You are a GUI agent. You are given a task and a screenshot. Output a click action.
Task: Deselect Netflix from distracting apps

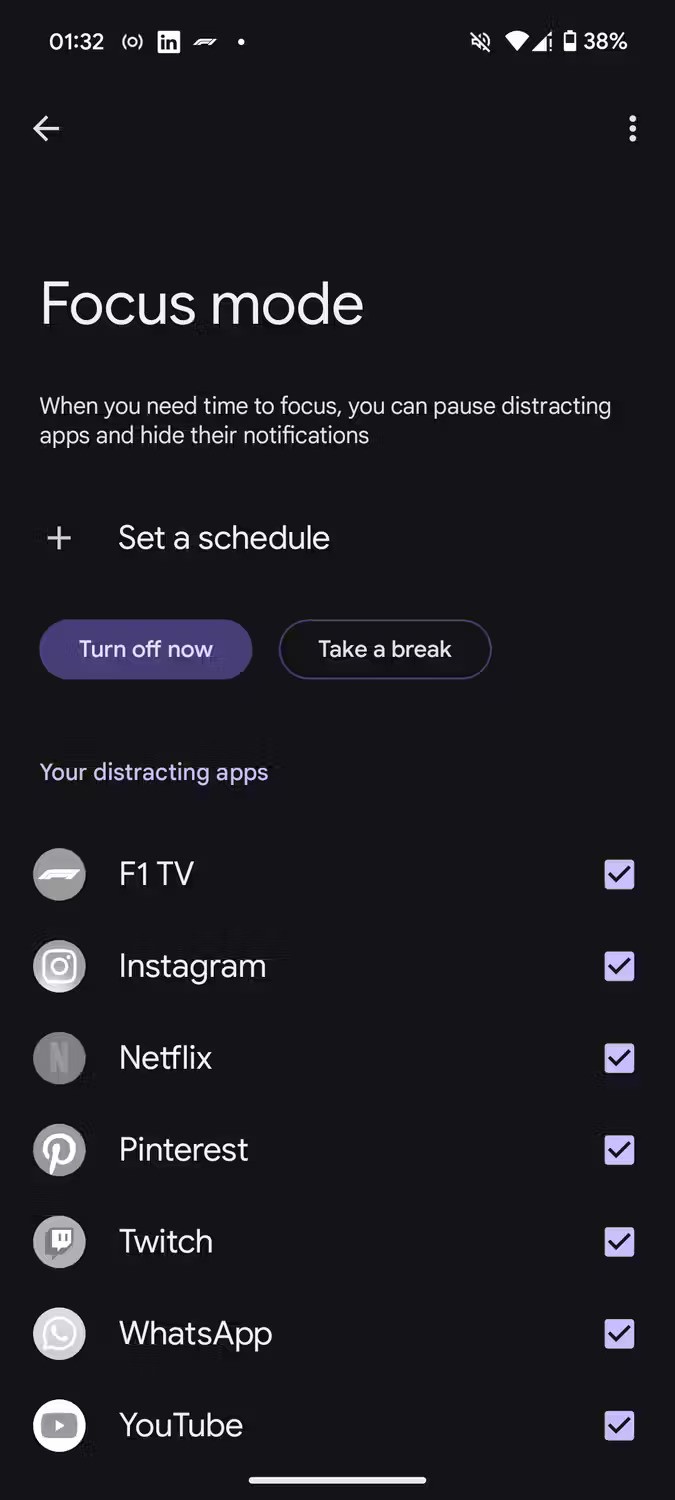[619, 1058]
